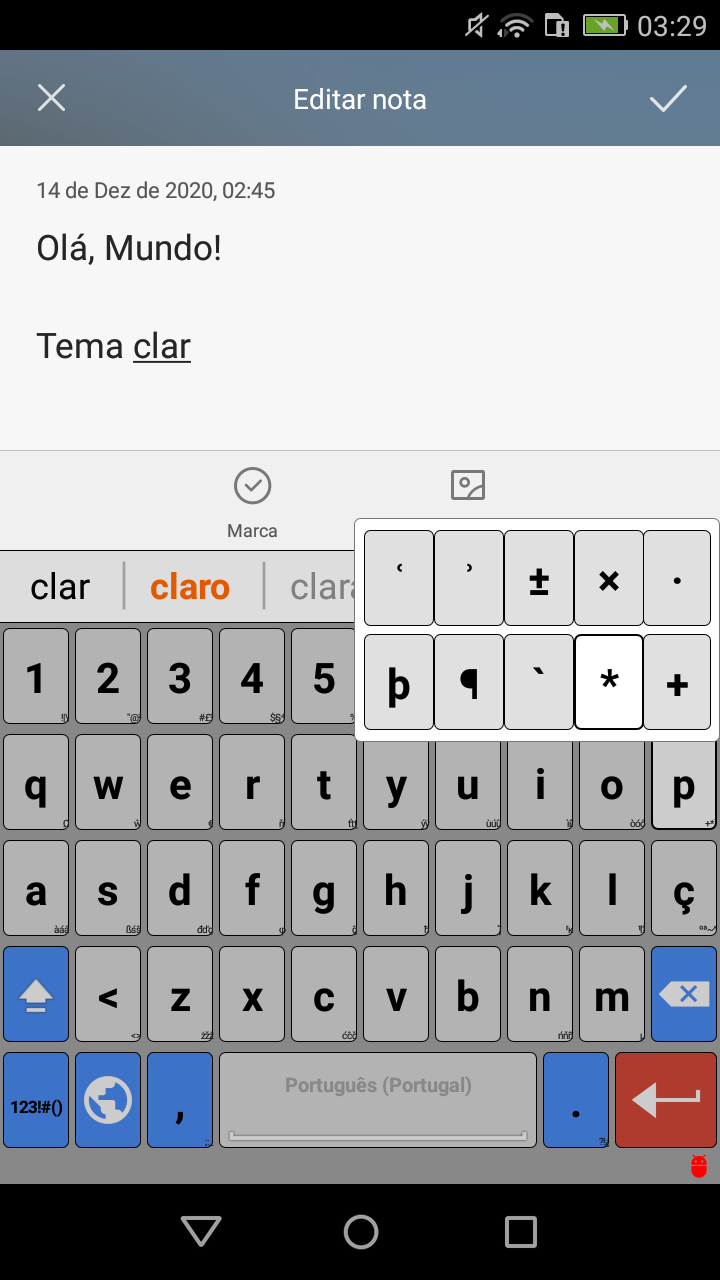Select the plus-minus symbol in popup

(x=538, y=578)
